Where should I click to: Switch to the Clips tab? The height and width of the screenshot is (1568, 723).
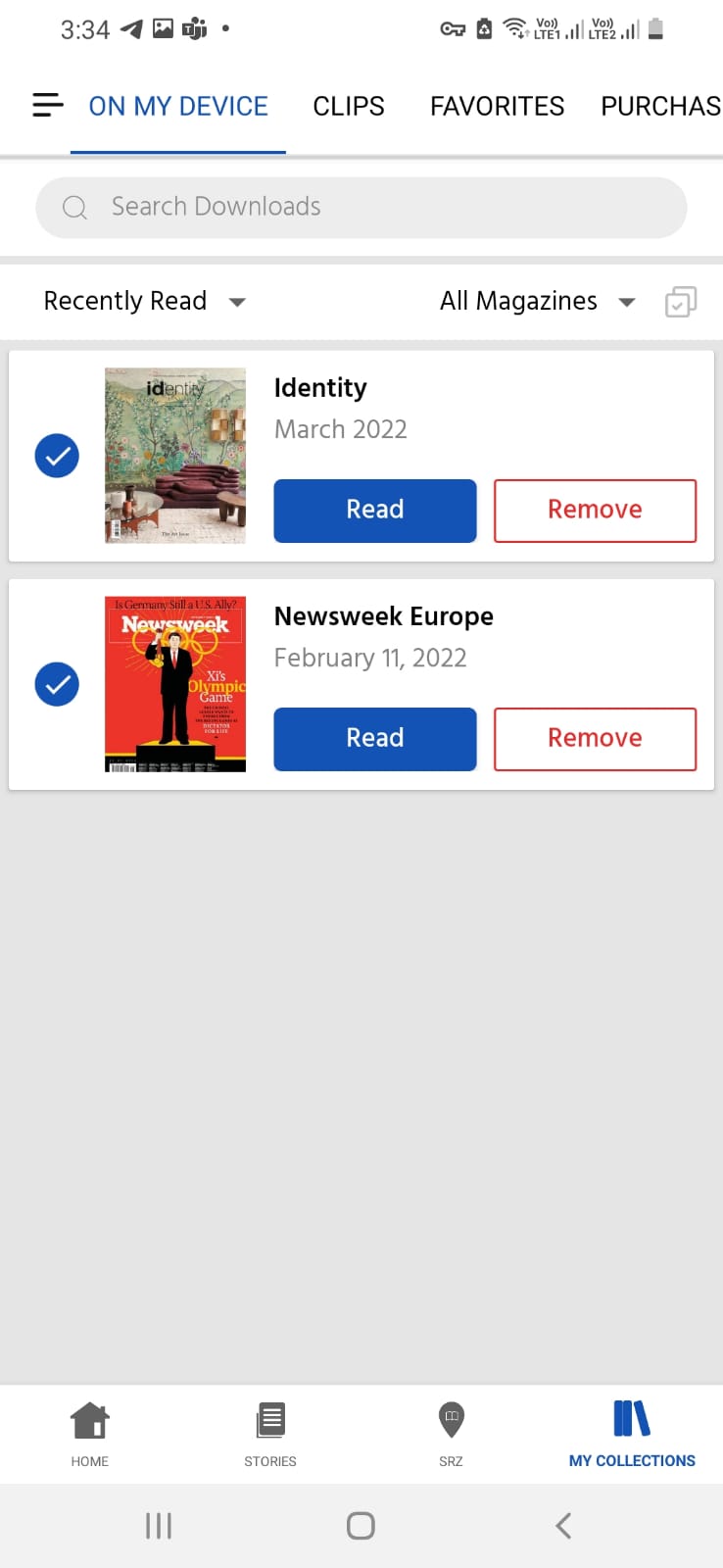pos(349,106)
